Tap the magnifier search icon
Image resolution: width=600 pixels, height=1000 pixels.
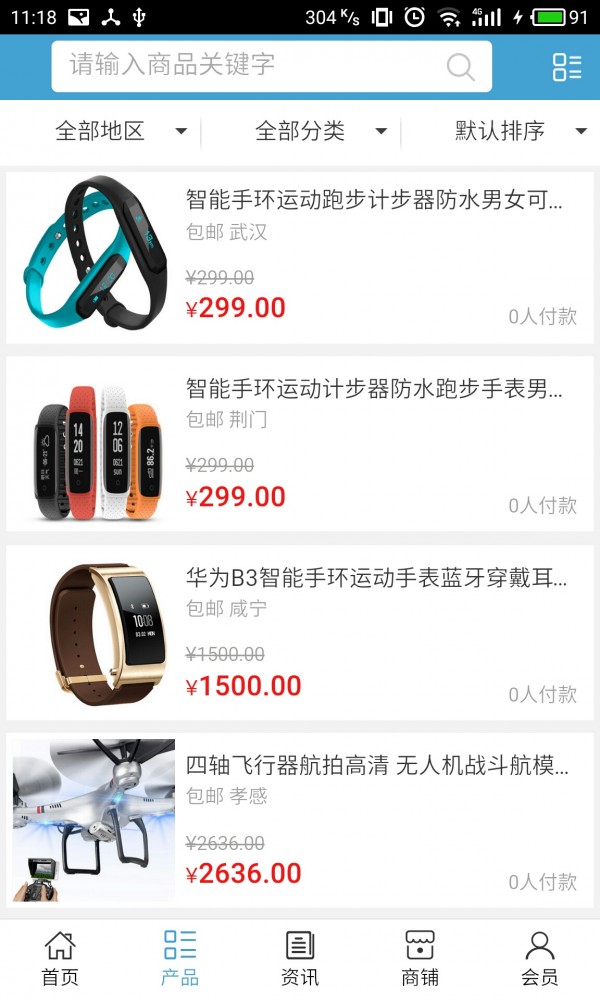[x=460, y=67]
